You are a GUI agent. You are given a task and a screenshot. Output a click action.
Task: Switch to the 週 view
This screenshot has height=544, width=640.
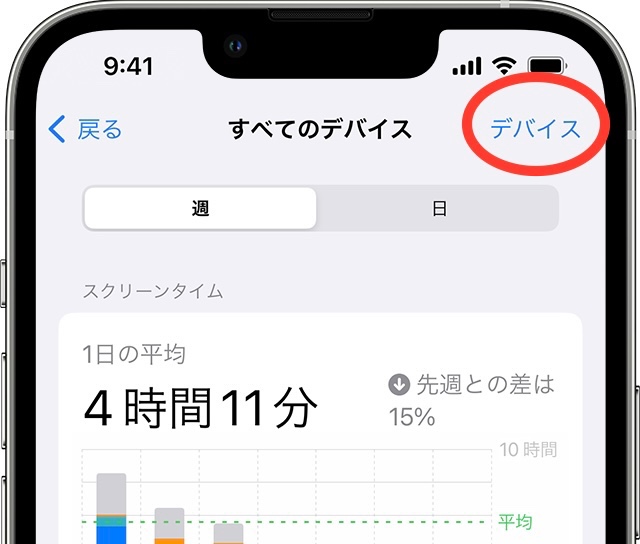click(200, 209)
